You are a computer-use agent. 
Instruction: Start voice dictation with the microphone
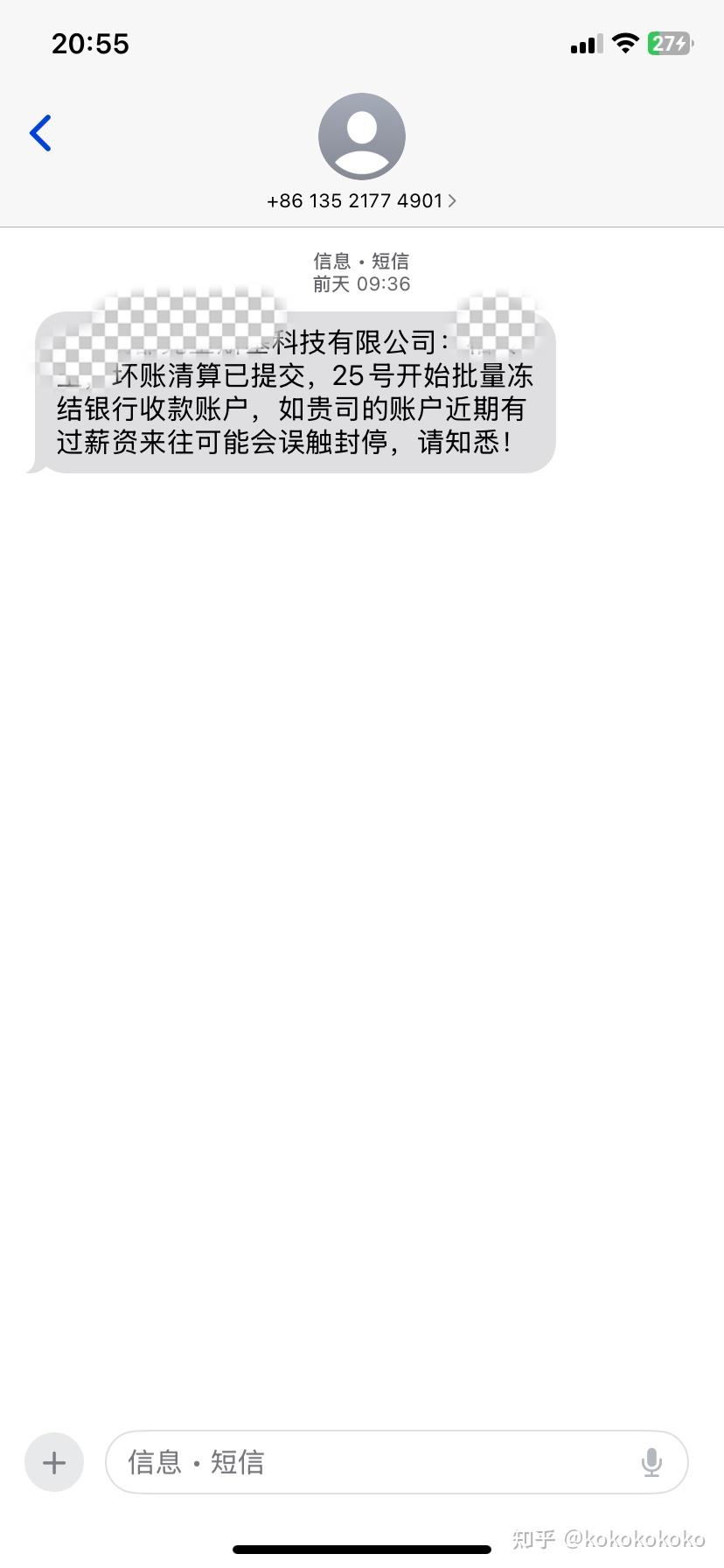tap(651, 1462)
